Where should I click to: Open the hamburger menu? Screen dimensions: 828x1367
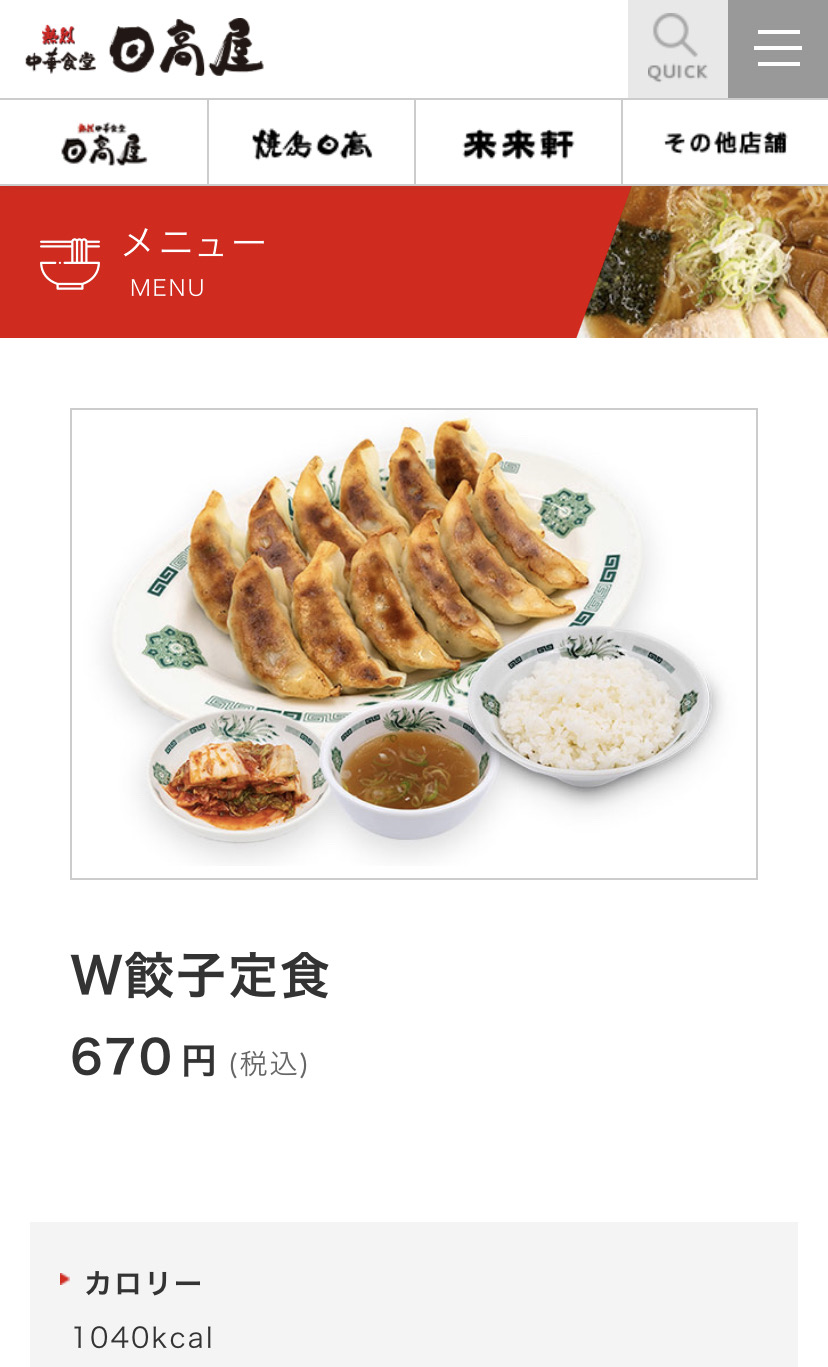coord(778,49)
